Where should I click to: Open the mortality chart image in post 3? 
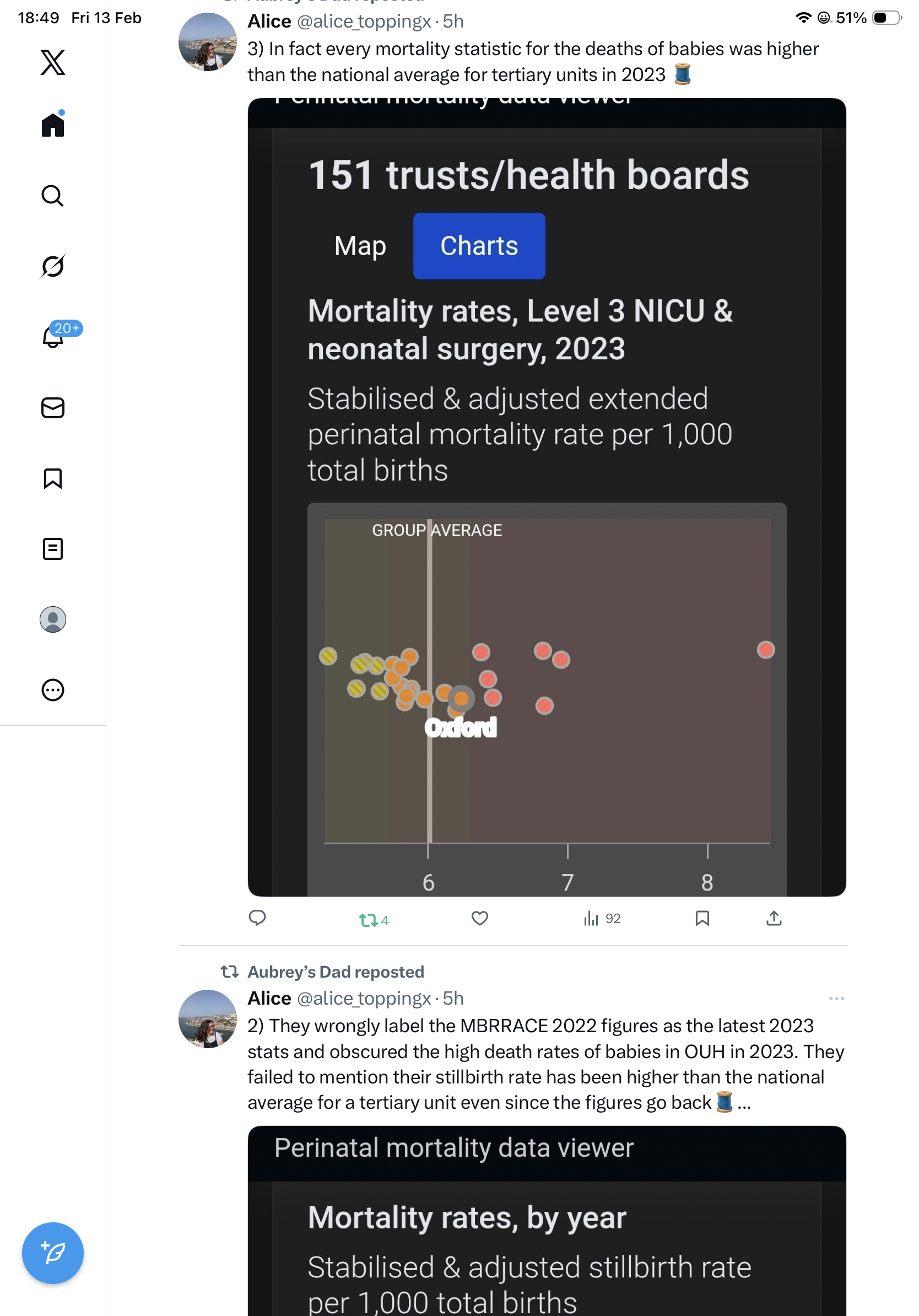pos(547,497)
